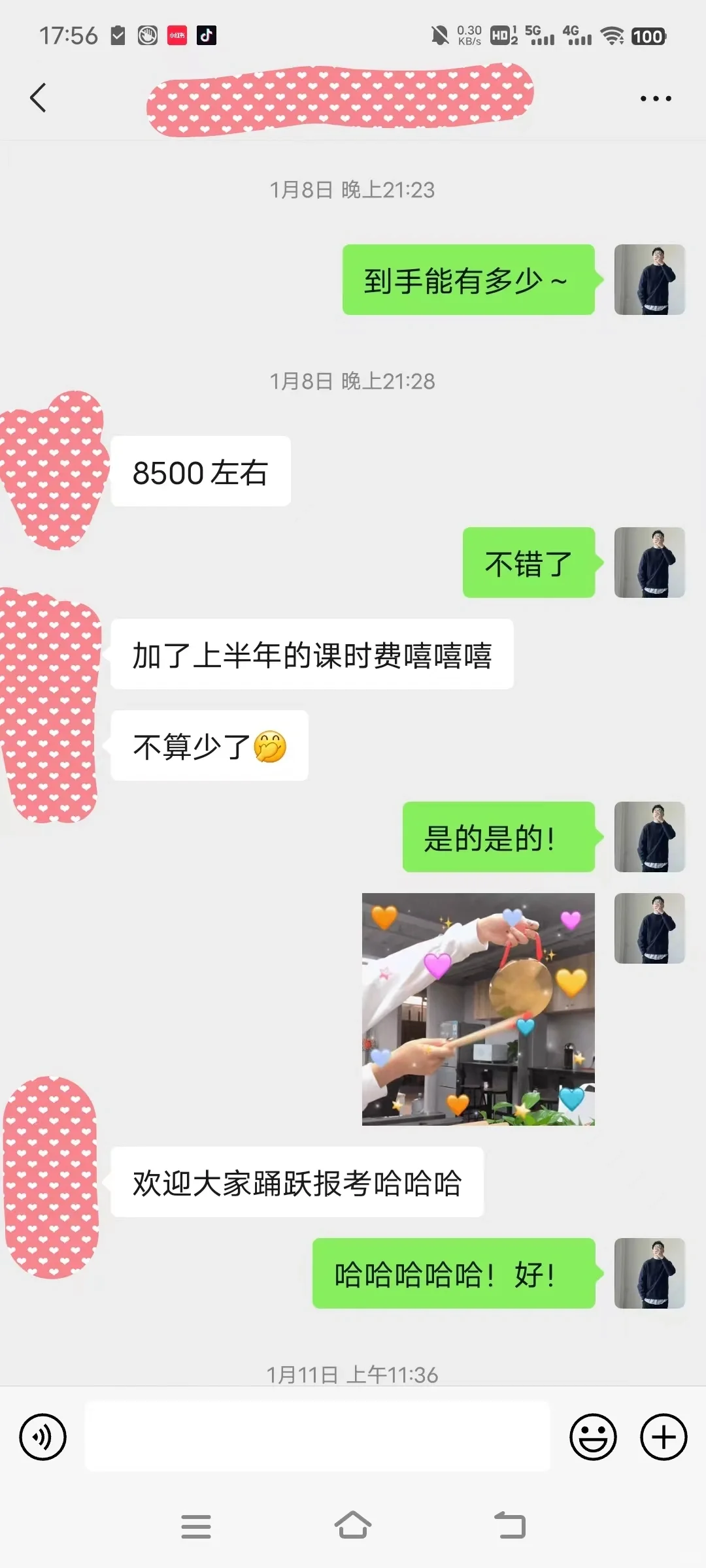View the gong photo sent in chat
This screenshot has height=1568, width=706.
pos(478,1009)
